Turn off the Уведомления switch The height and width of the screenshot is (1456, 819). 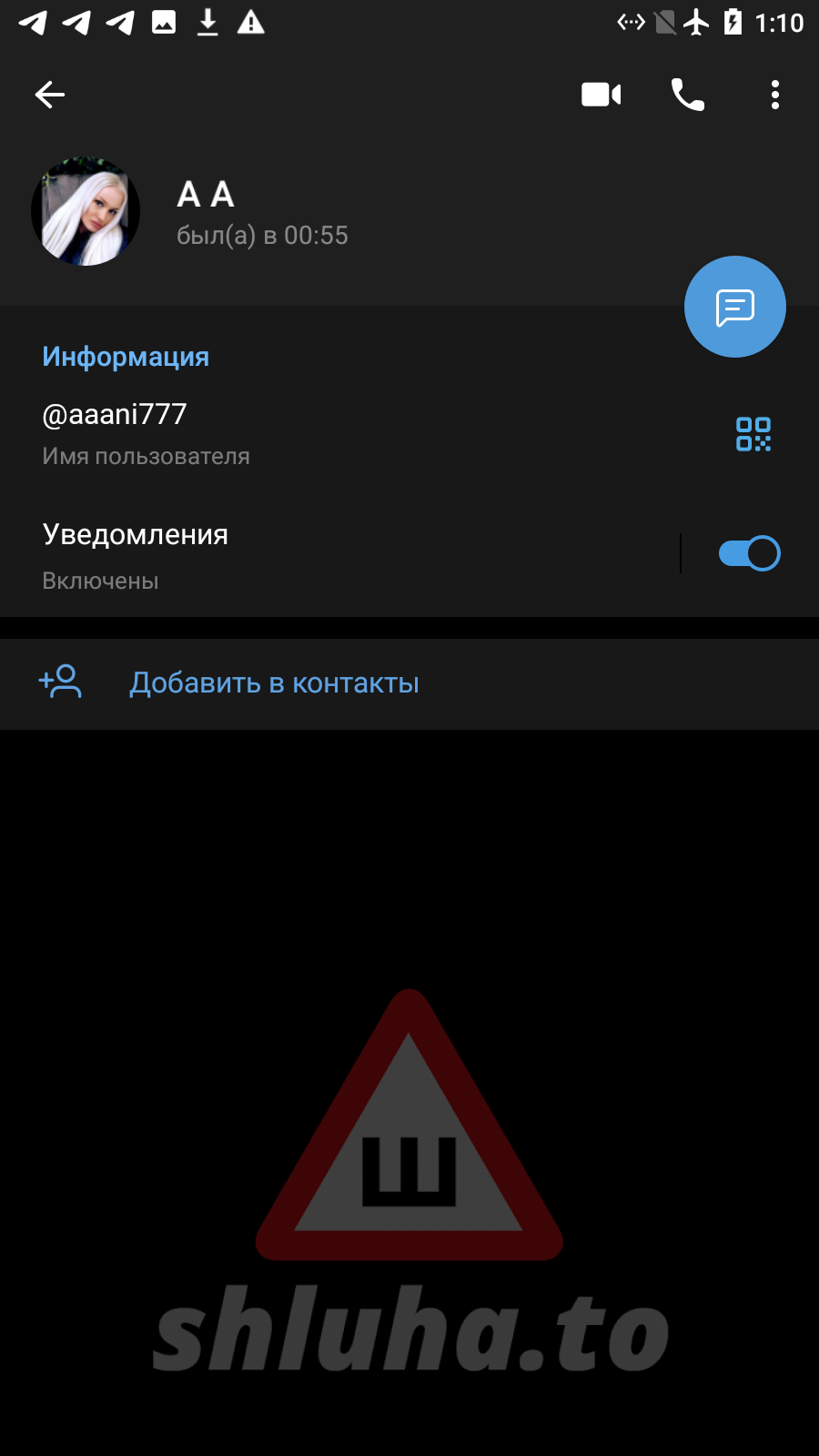point(749,553)
